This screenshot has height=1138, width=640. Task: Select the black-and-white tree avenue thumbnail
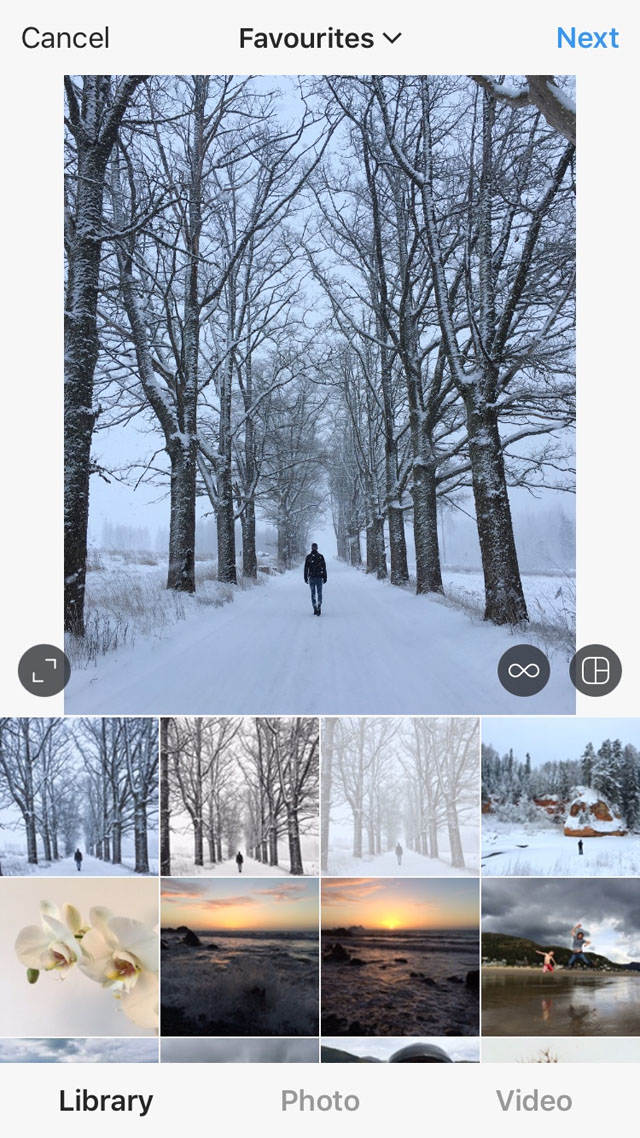[x=240, y=796]
